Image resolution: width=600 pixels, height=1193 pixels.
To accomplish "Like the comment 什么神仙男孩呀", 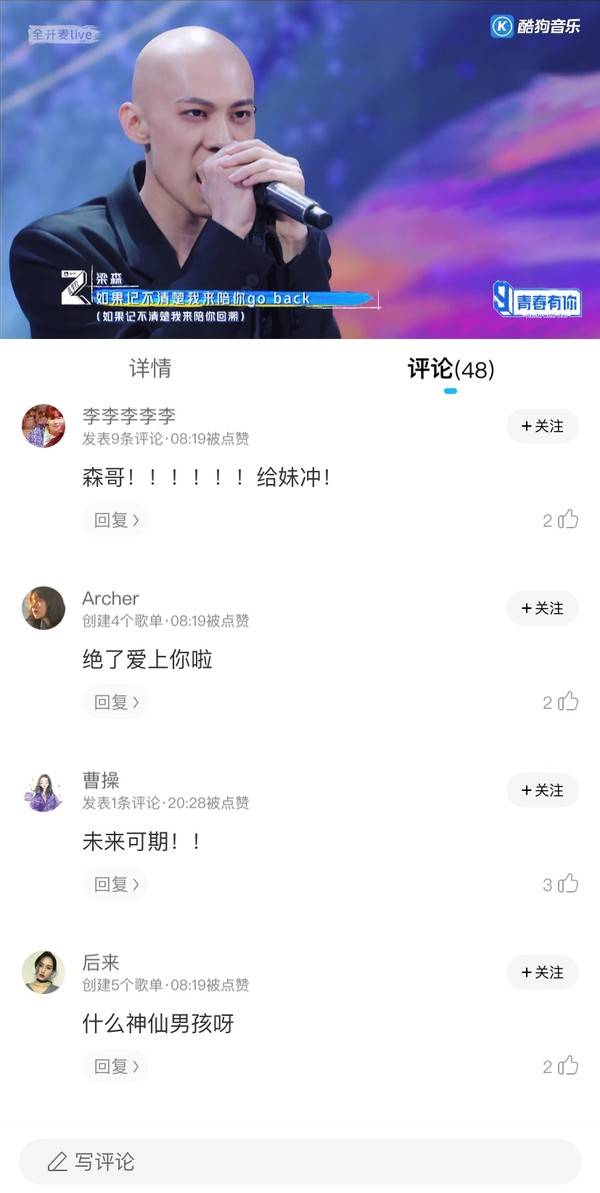I will pos(567,1065).
